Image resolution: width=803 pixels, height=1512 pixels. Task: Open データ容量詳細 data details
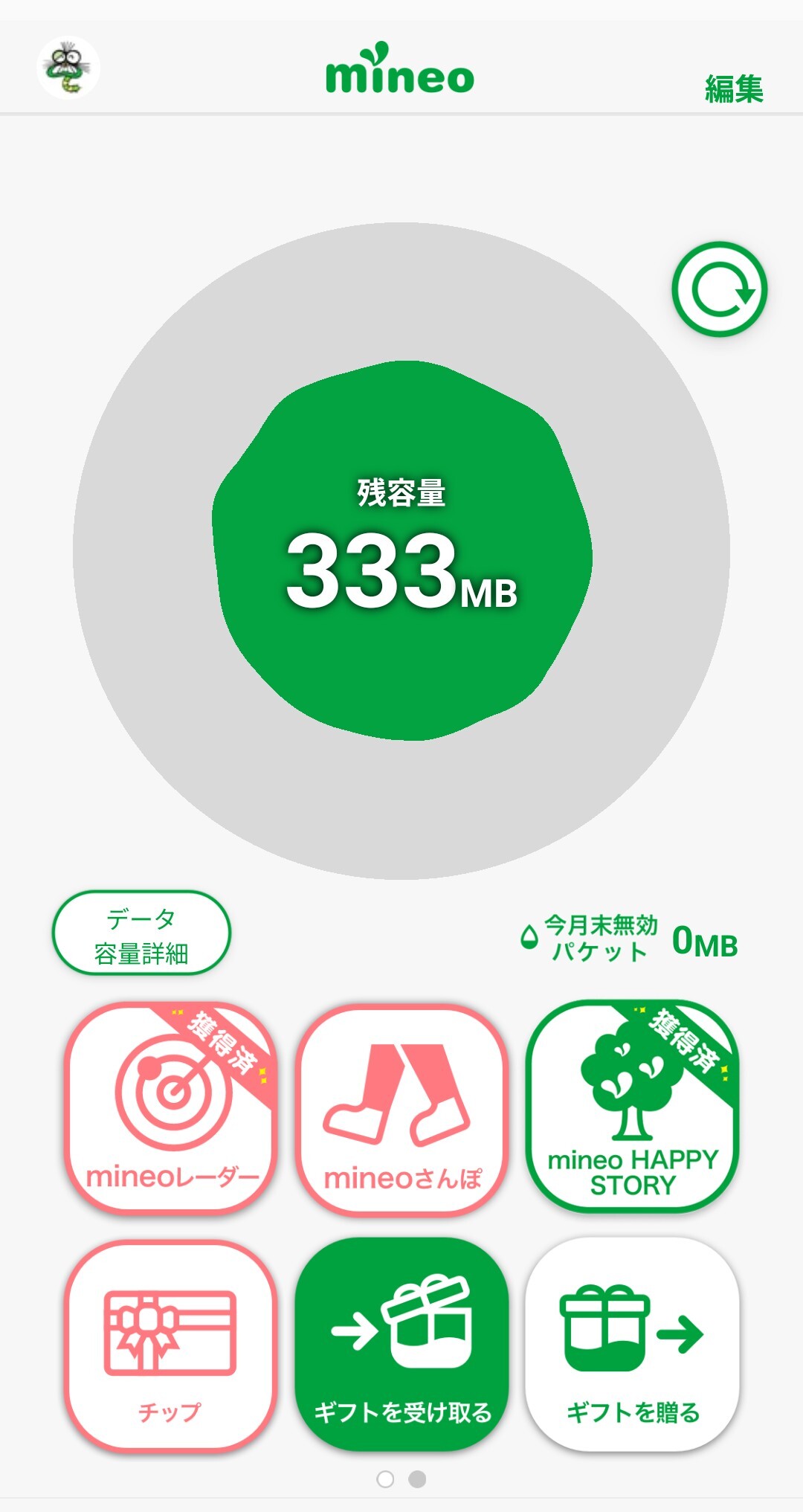pyautogui.click(x=141, y=933)
